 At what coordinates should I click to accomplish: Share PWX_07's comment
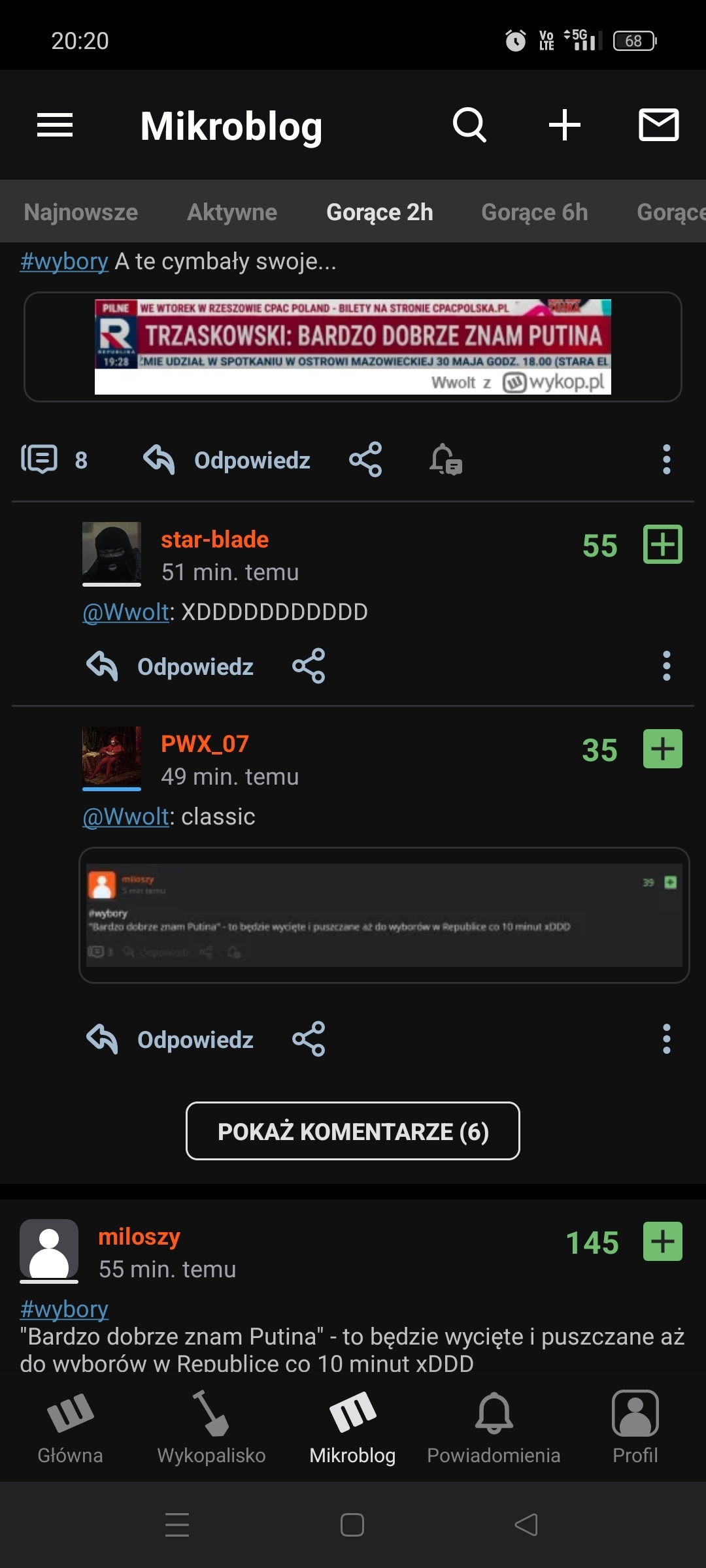[x=309, y=1039]
